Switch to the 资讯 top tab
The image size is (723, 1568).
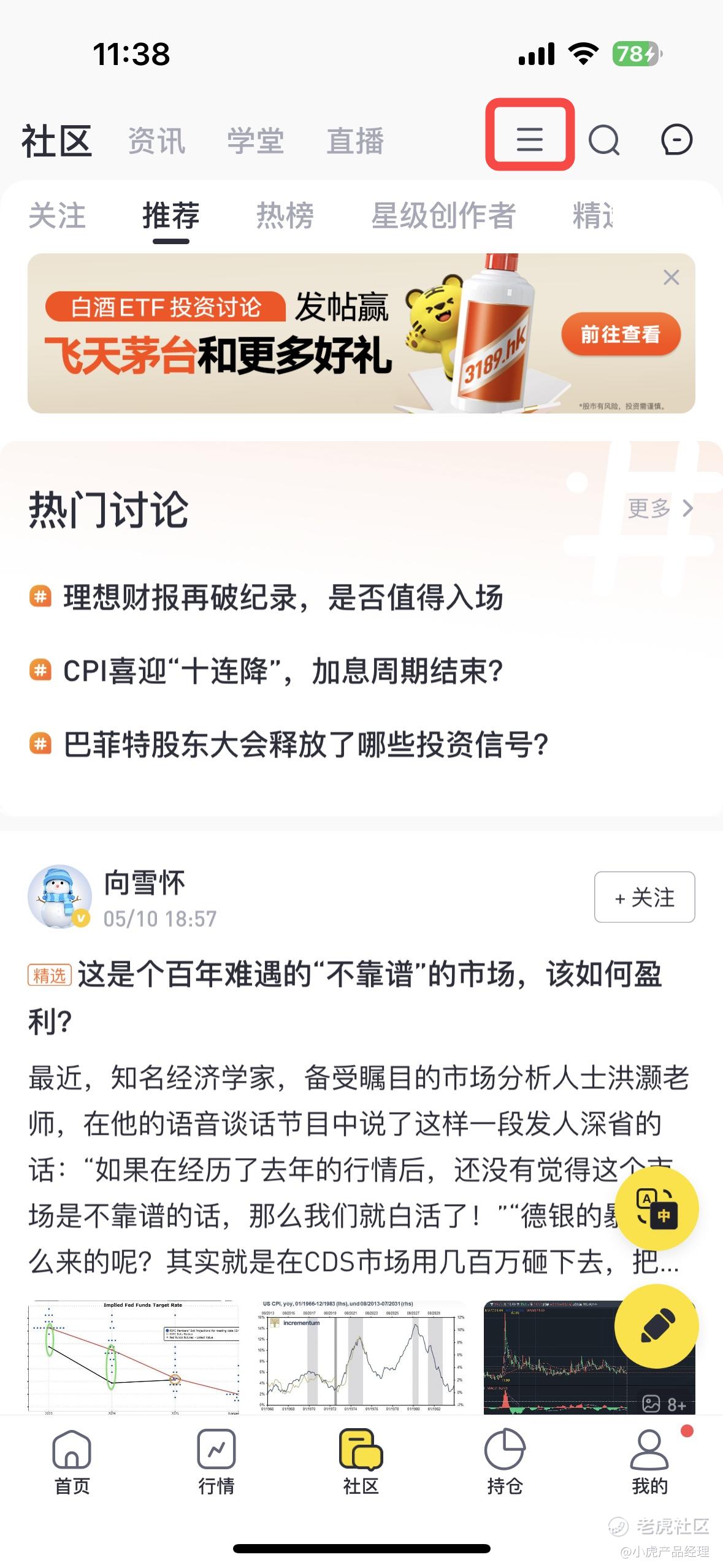pyautogui.click(x=157, y=141)
